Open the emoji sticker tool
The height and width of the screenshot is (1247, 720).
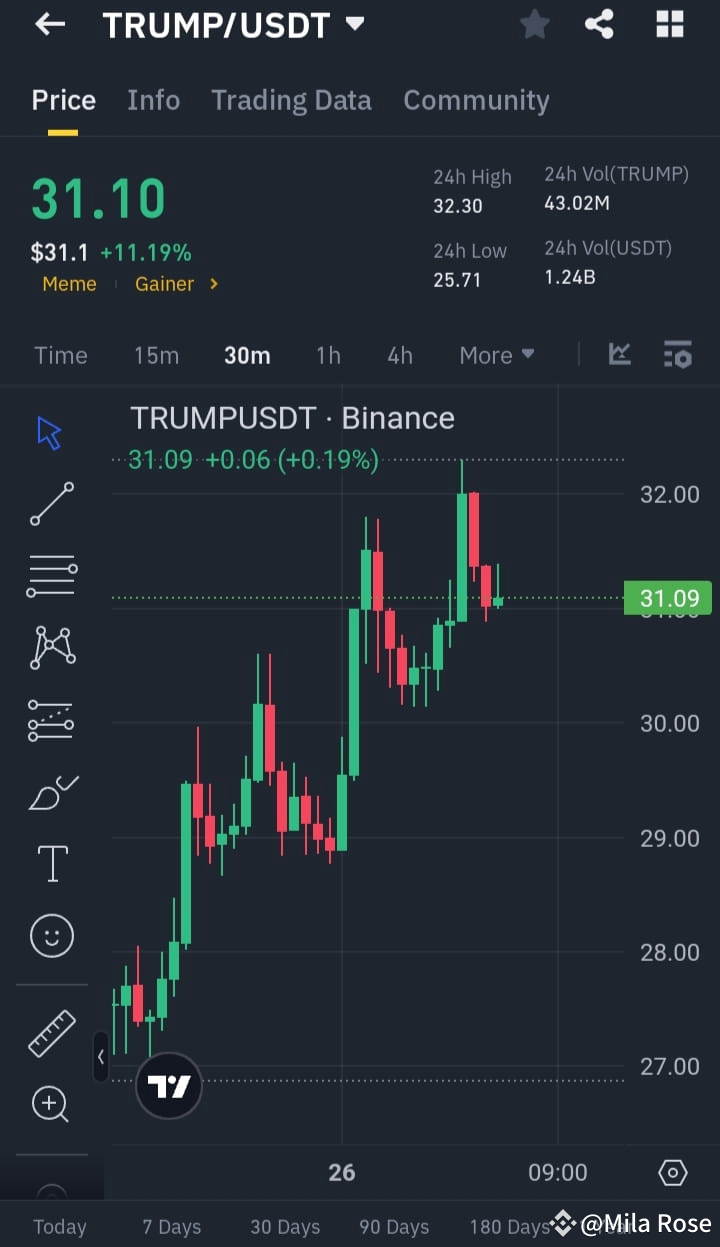[x=51, y=935]
